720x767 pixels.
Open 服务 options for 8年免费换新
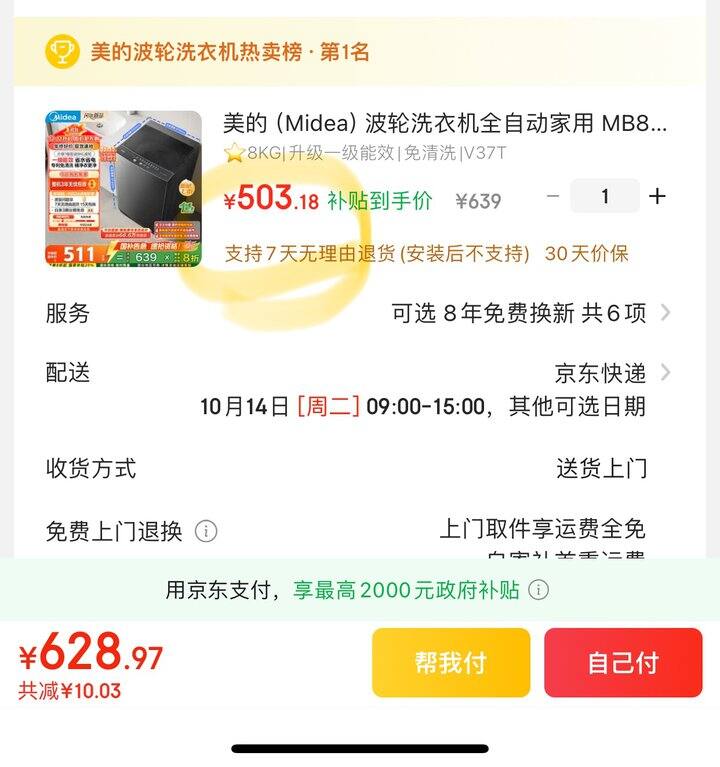tap(530, 313)
